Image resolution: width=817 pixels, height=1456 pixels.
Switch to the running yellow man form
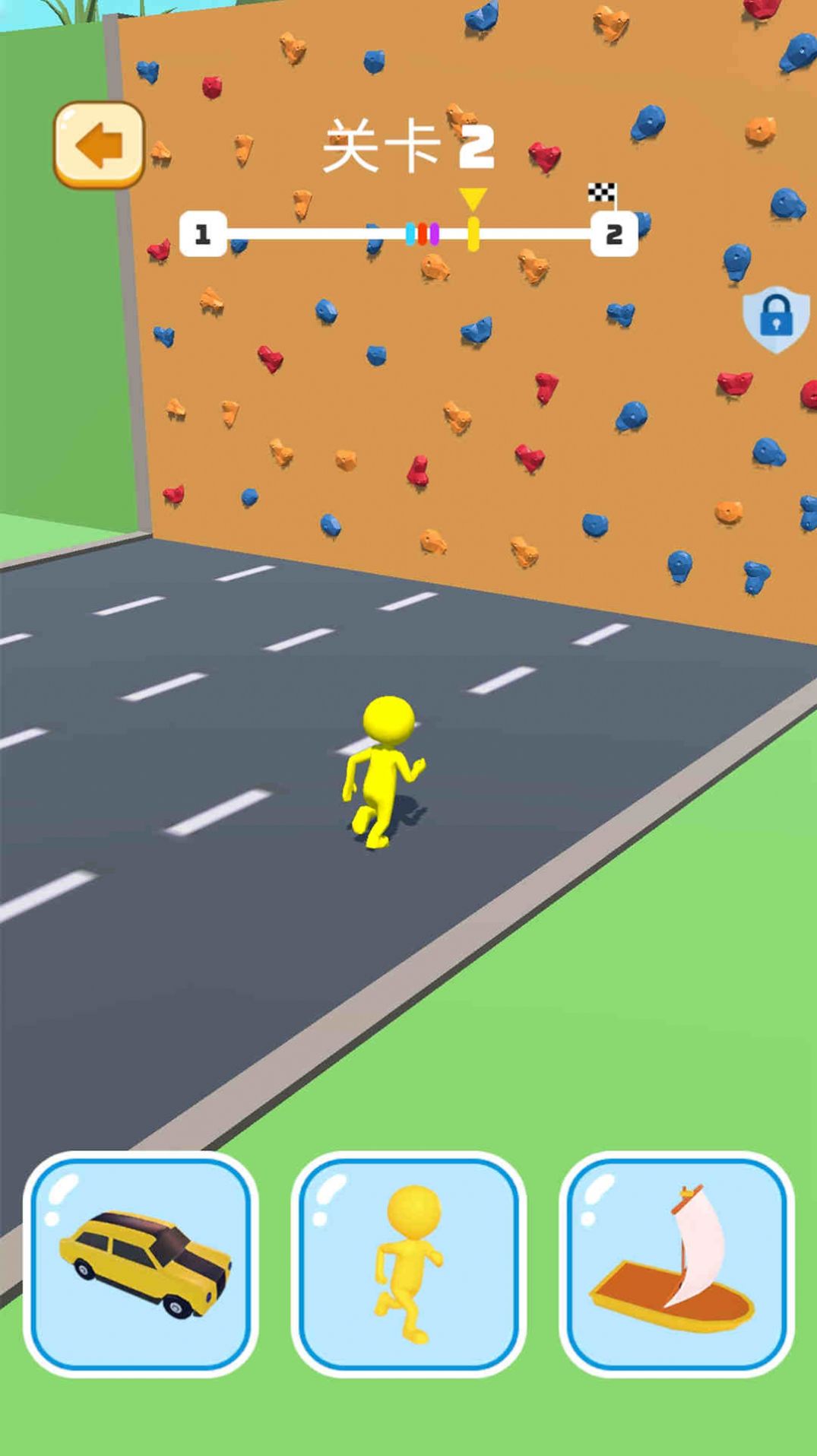pyautogui.click(x=408, y=1265)
